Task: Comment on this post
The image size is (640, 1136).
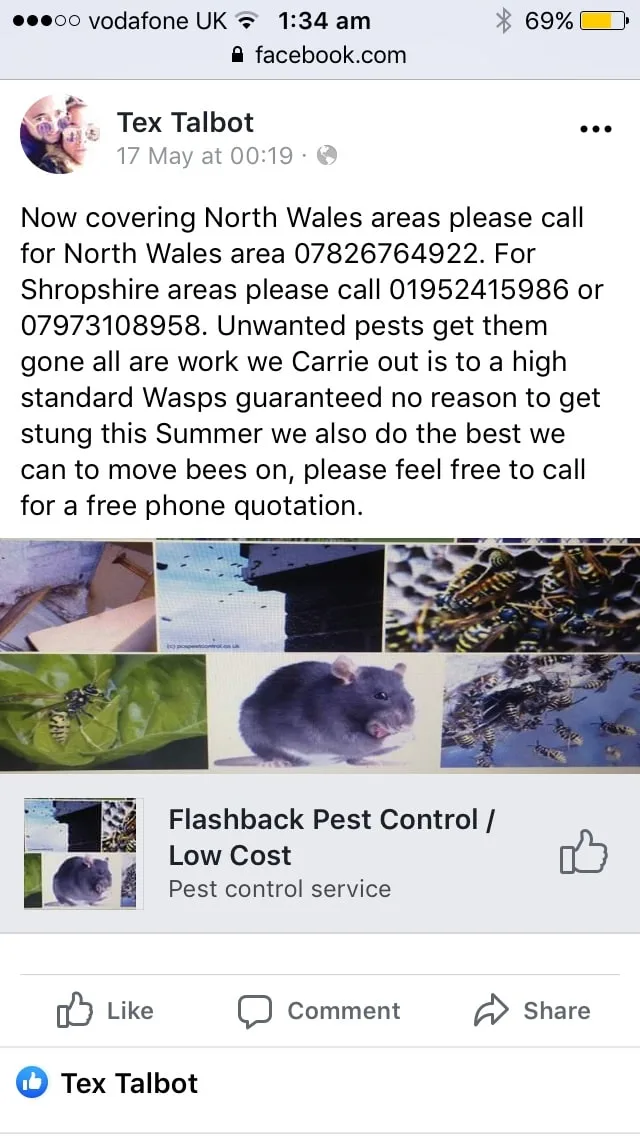Action: [319, 1011]
